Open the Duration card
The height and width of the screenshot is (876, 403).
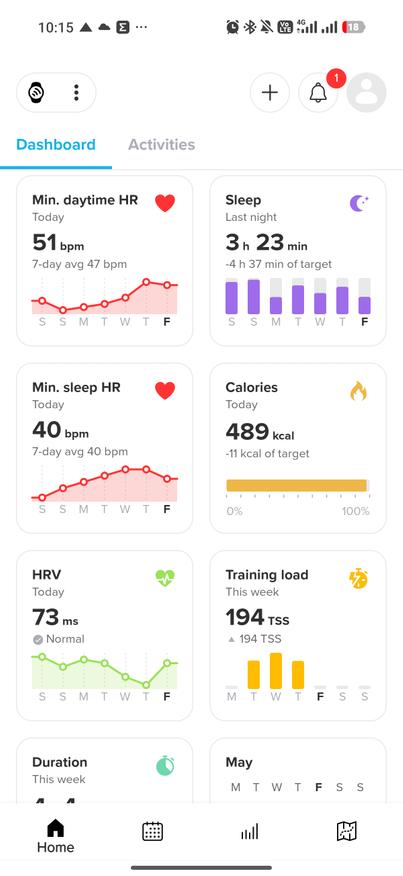click(x=105, y=771)
